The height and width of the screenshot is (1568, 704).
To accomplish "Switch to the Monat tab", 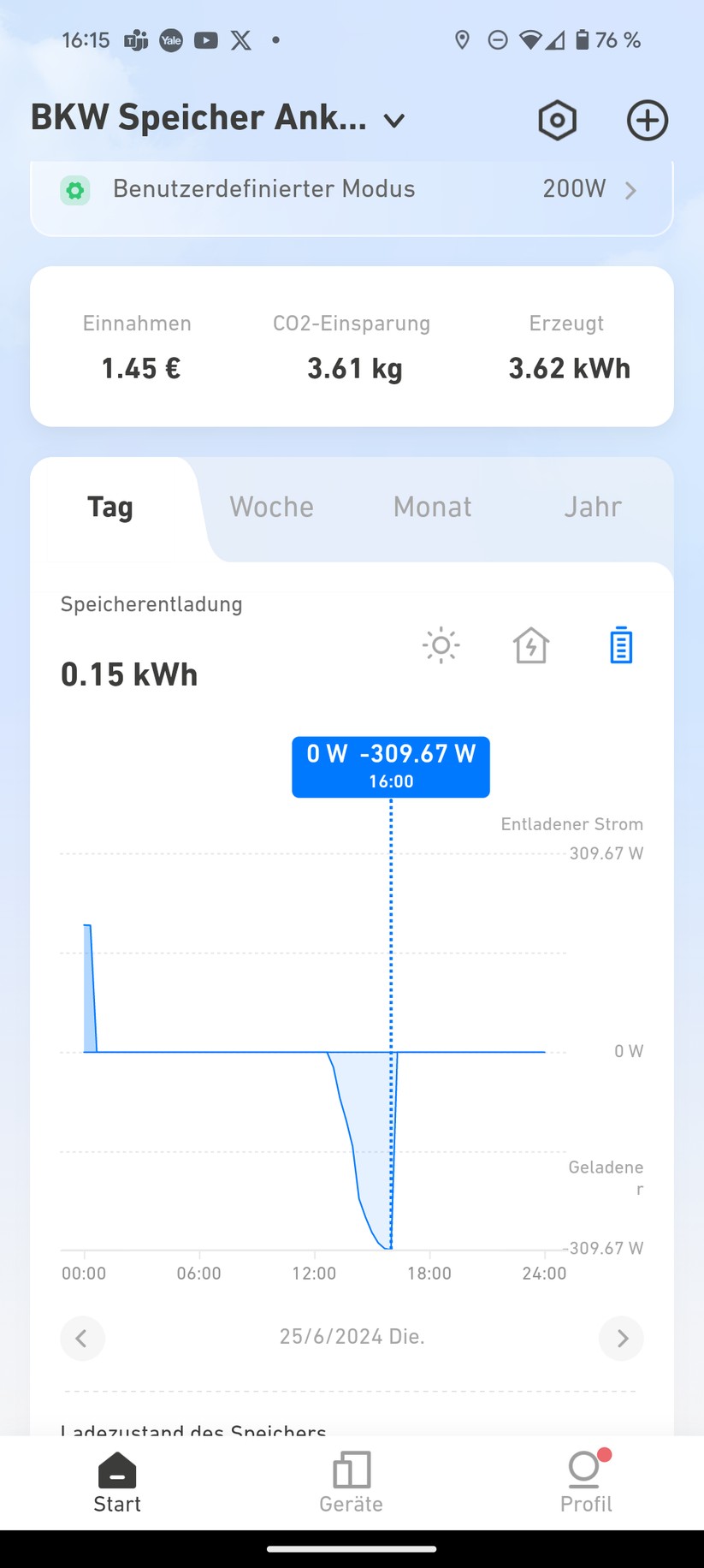I will click(432, 507).
